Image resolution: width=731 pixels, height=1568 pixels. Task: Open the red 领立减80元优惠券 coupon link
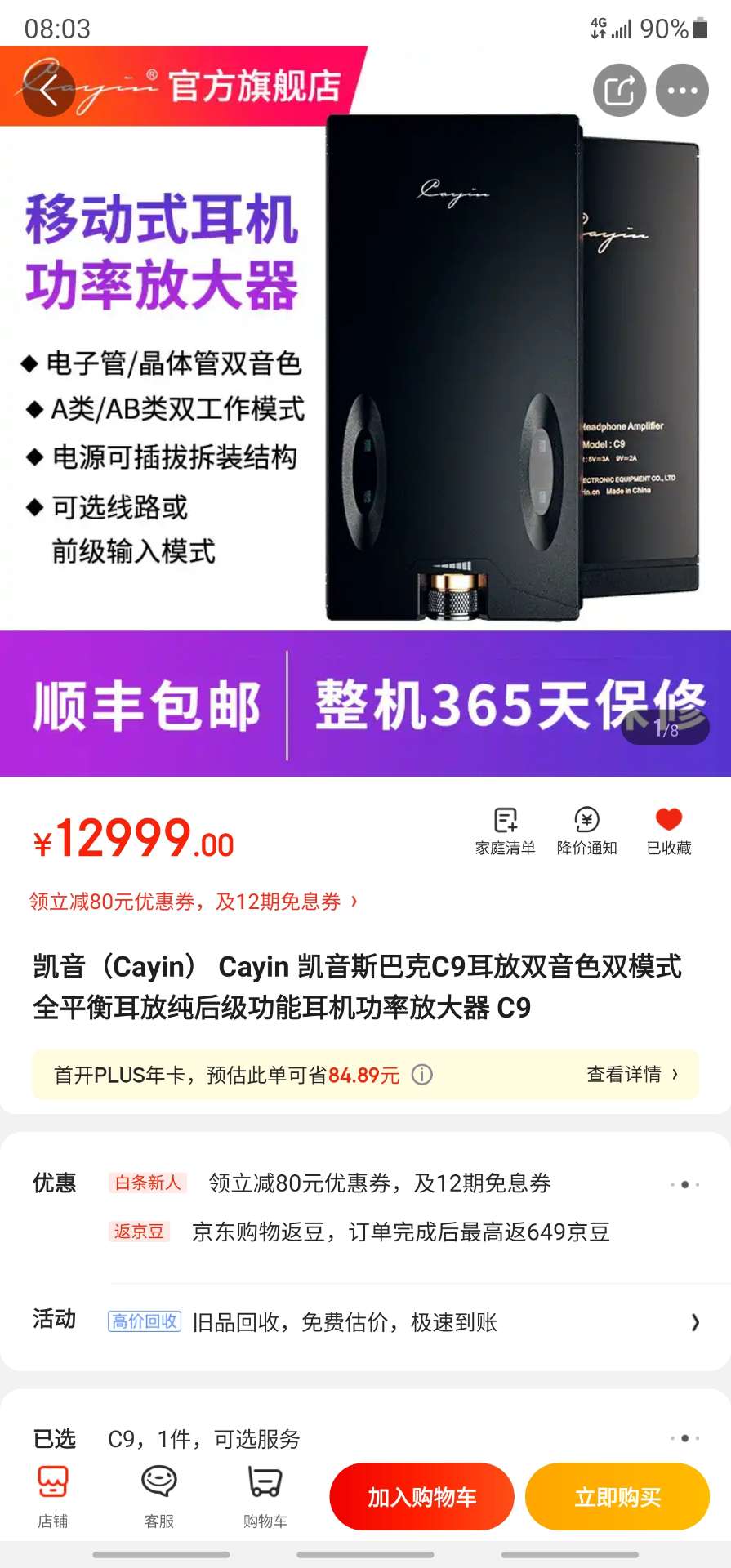(x=194, y=902)
